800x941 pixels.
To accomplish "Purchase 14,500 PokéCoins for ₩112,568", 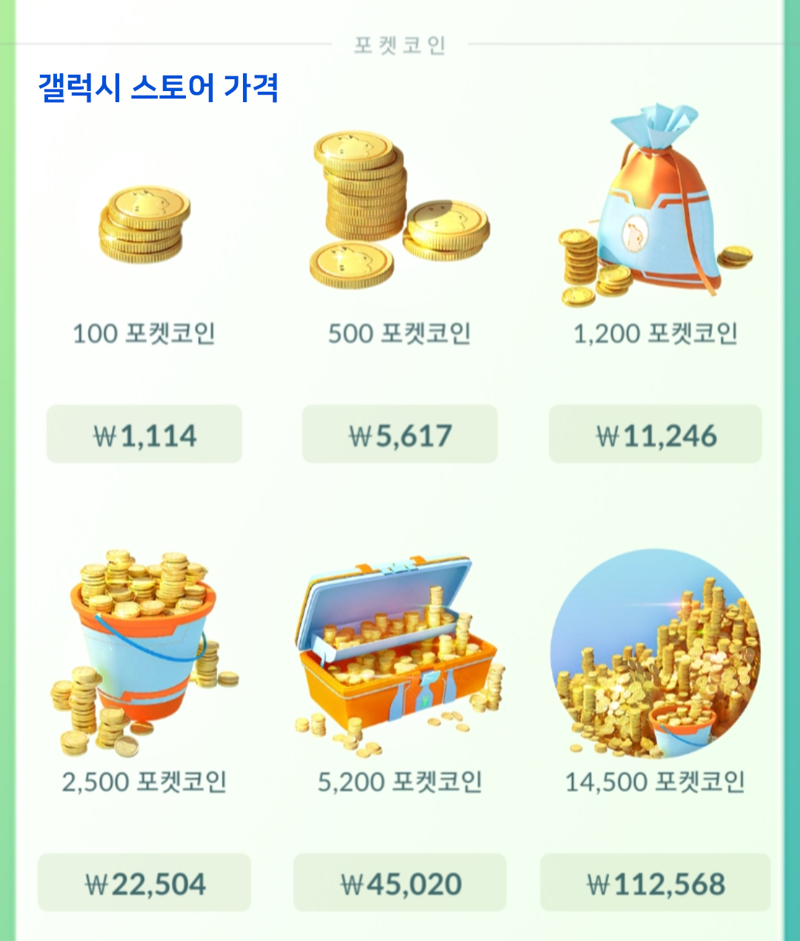I will tap(655, 883).
